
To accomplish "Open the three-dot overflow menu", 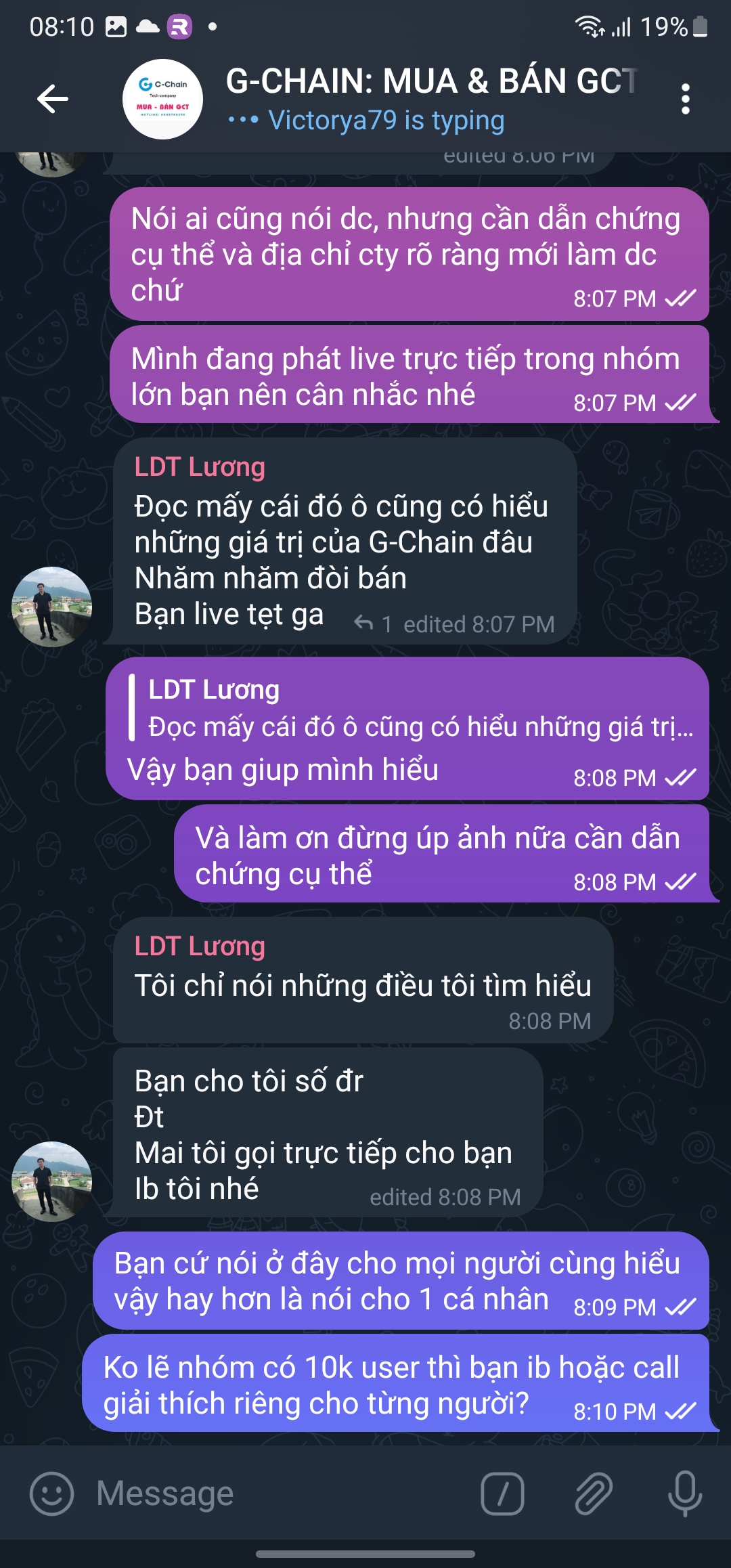I will click(685, 99).
